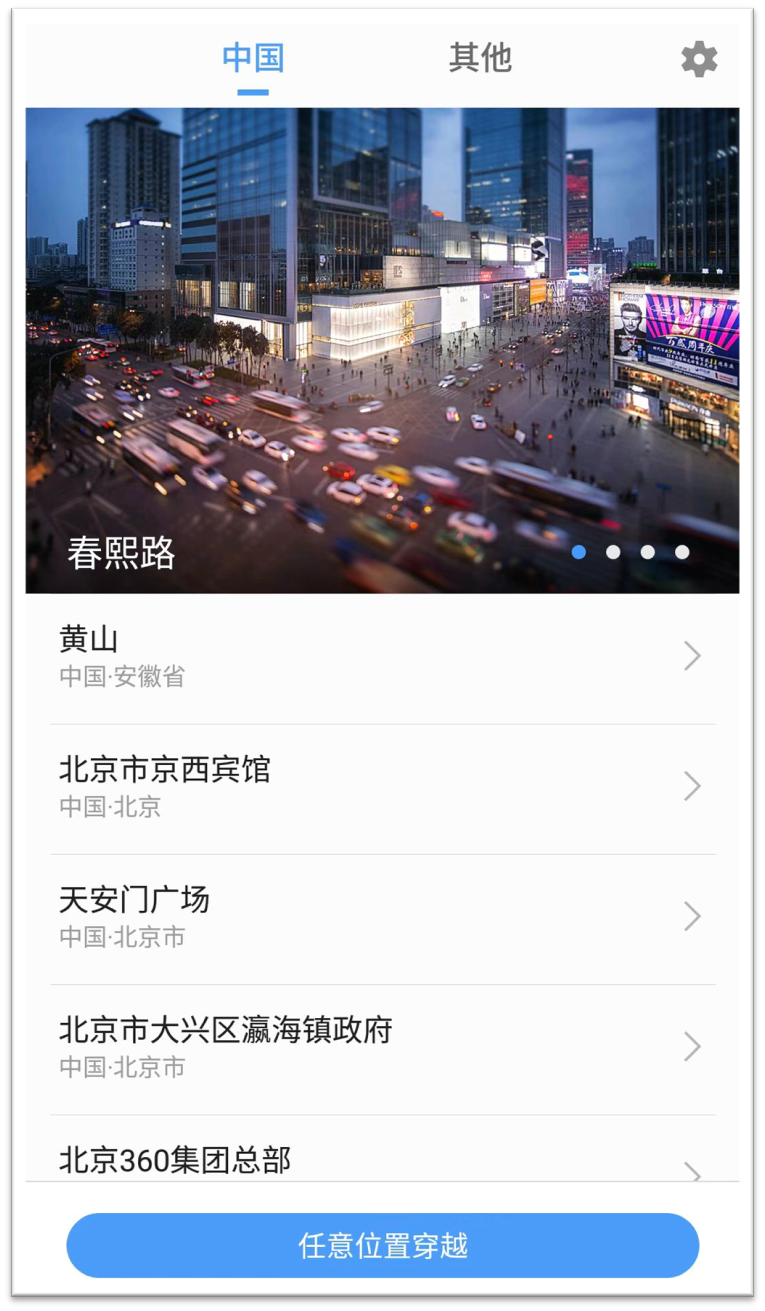
Task: Switch to the 其他 tab
Action: (480, 58)
